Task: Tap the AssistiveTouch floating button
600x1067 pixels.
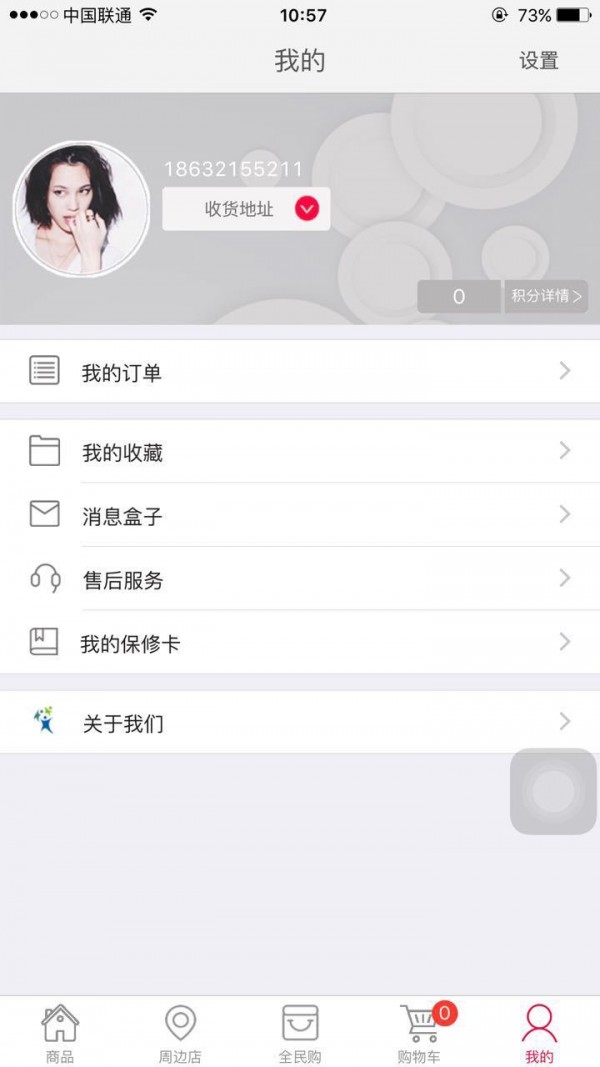Action: pos(553,791)
